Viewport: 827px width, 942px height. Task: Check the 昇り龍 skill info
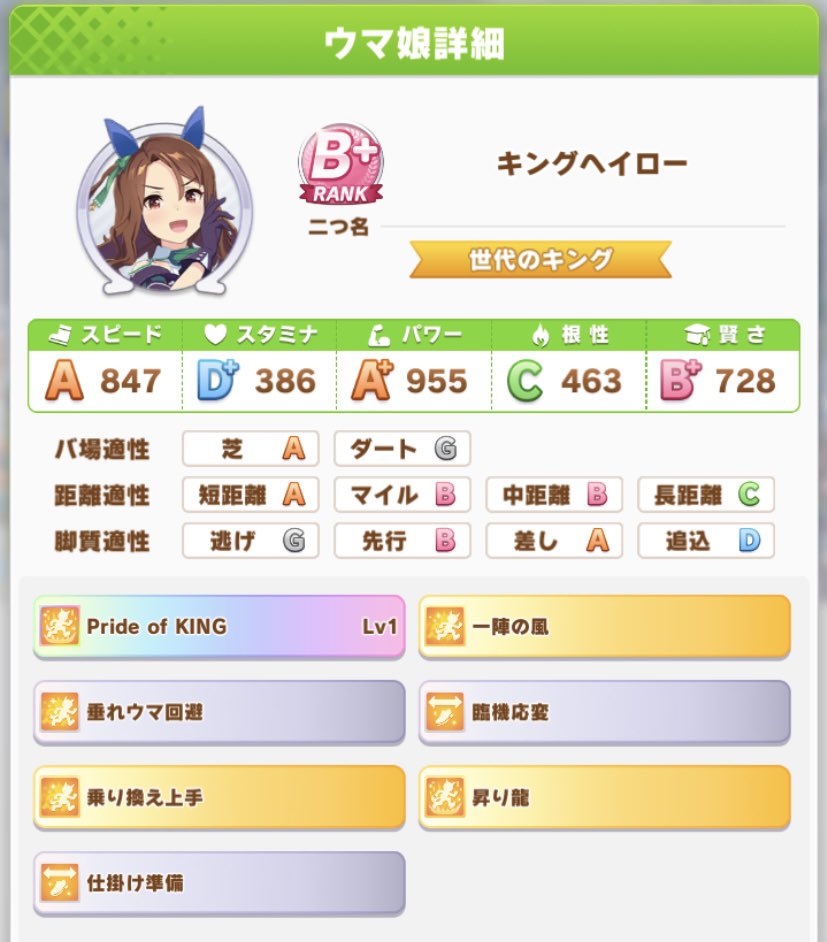coord(604,798)
